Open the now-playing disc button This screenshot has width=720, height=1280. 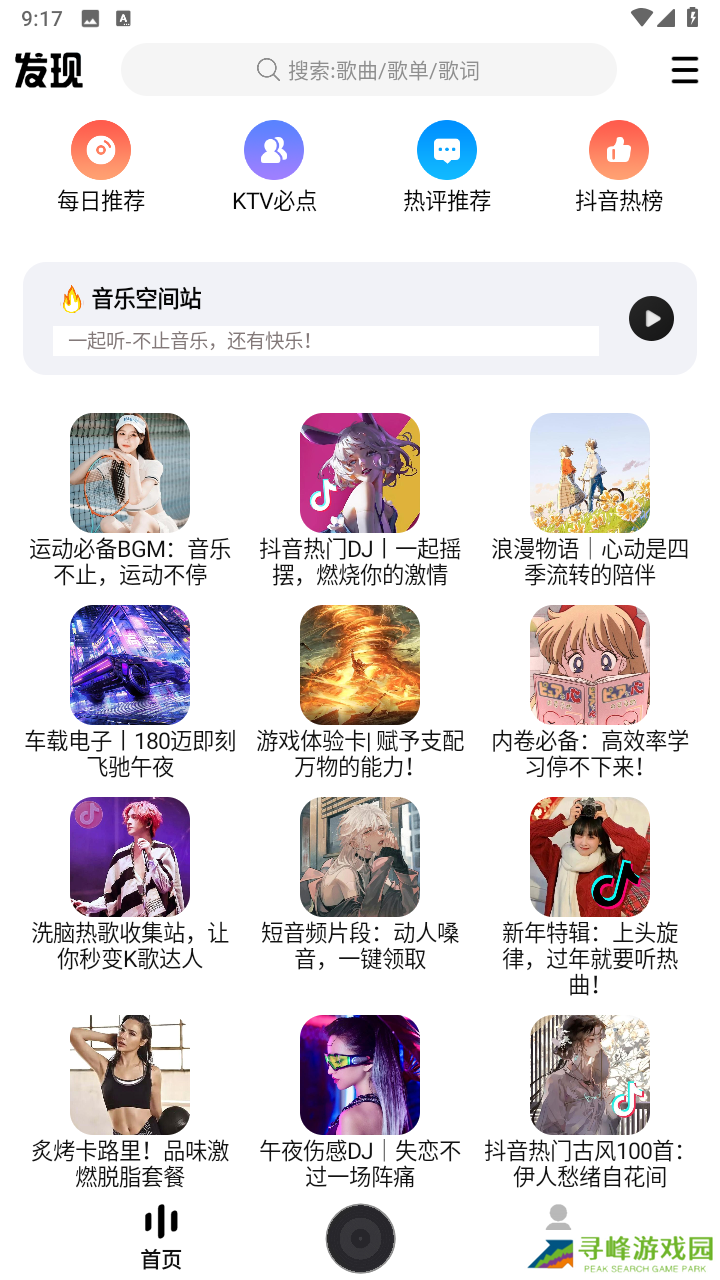pos(360,1239)
